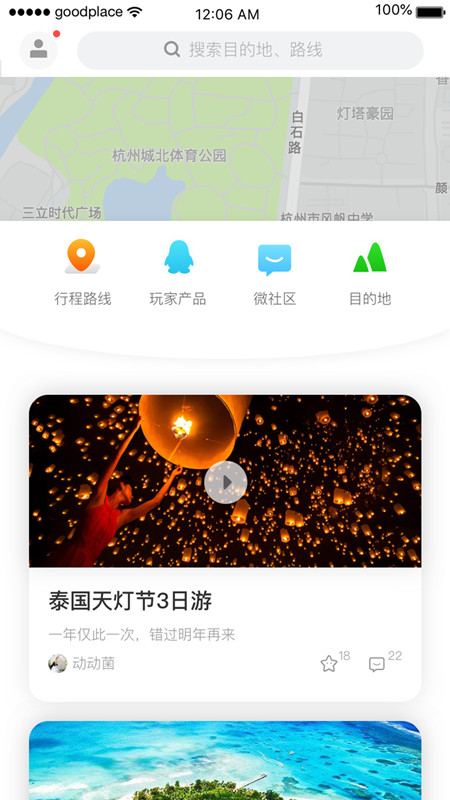Open 行程路线 shortcut
The height and width of the screenshot is (800, 450).
(x=83, y=273)
